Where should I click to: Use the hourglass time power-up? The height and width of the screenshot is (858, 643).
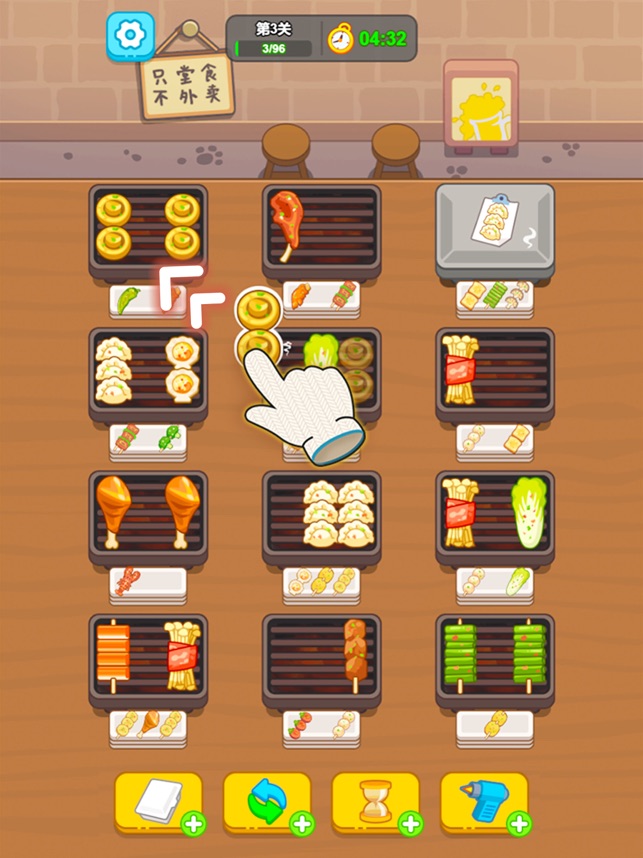click(376, 802)
